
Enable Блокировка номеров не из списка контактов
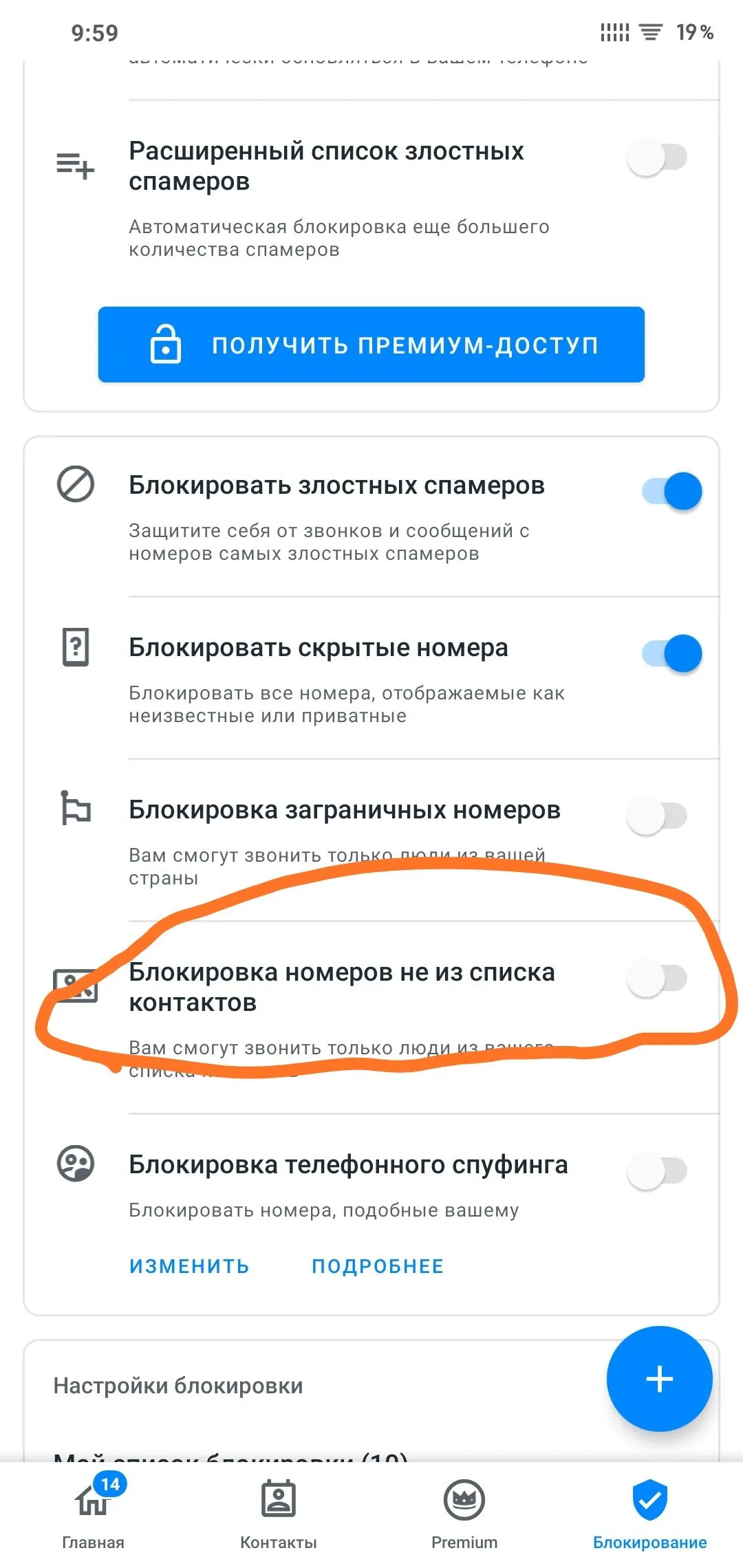657,979
